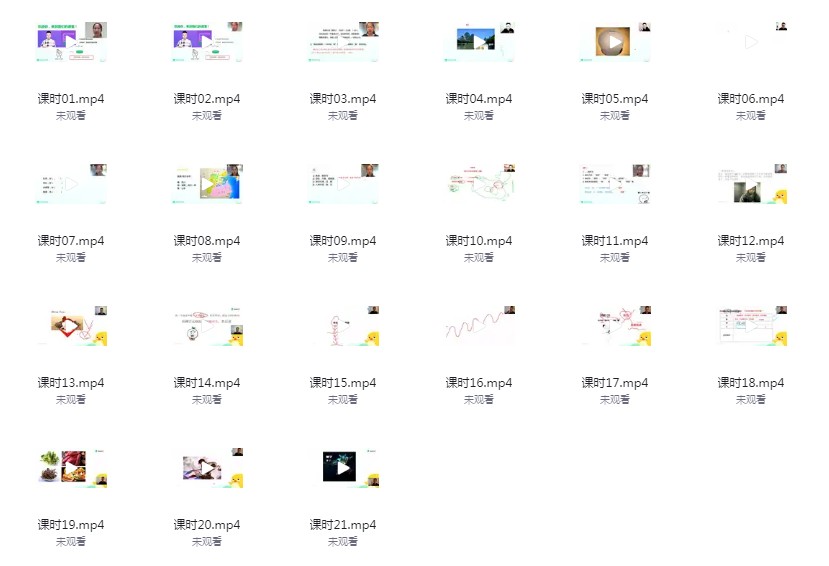Tap the 课时15.mp4 thumbnail
829x566 pixels.
tap(343, 327)
